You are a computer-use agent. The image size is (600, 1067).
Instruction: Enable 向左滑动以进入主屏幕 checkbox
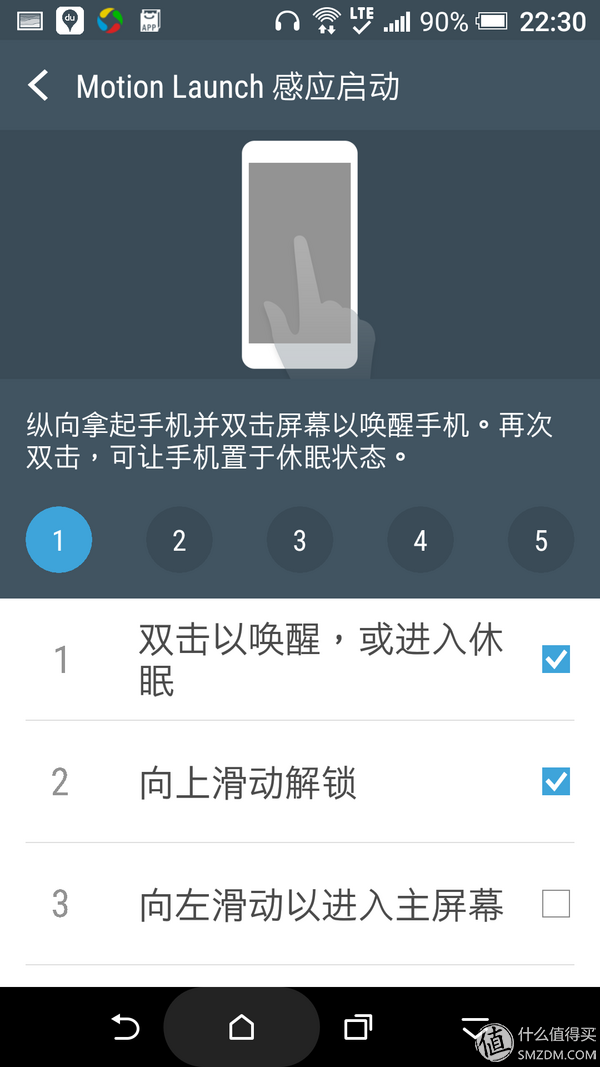click(x=555, y=904)
